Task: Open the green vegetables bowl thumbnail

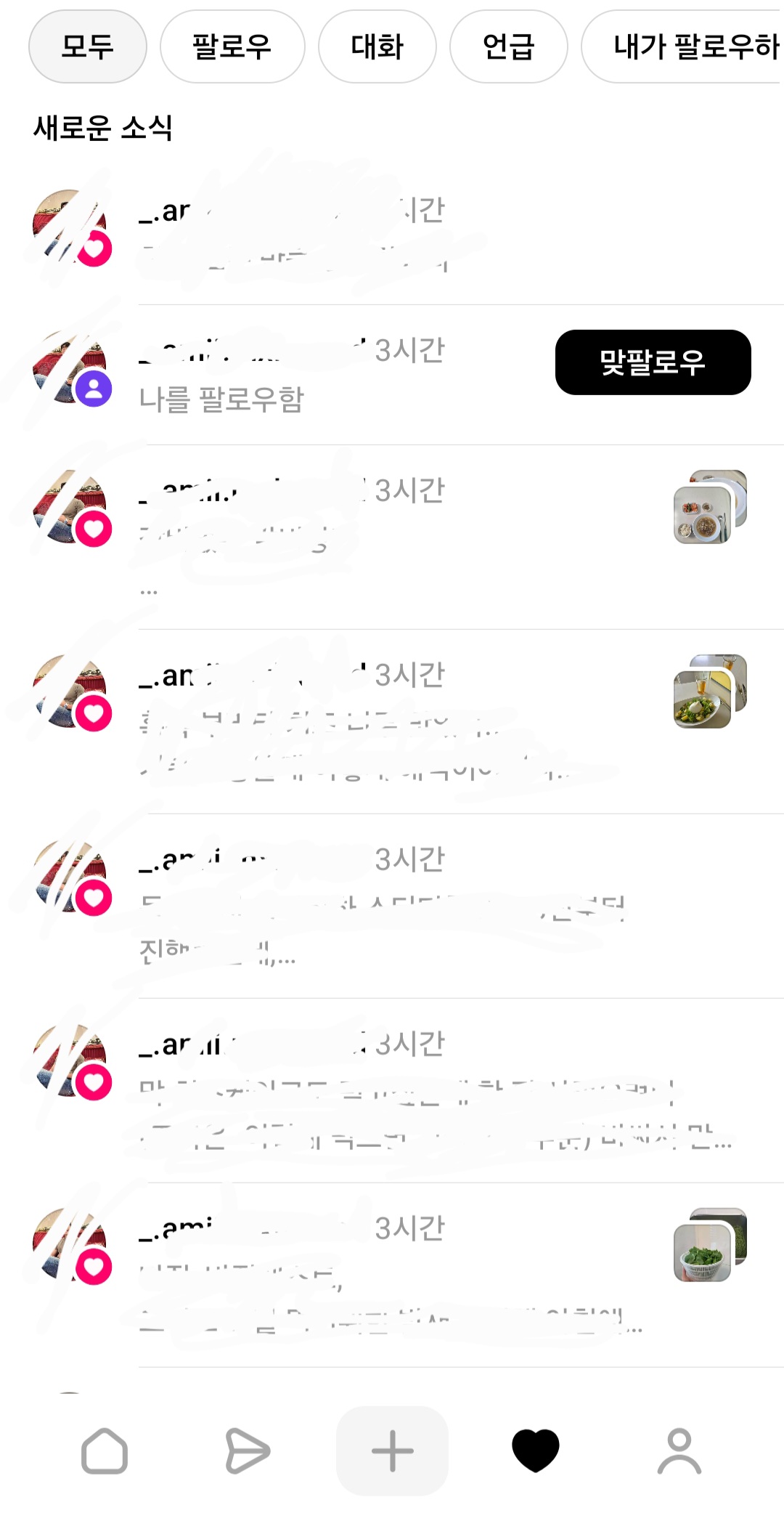Action: click(x=710, y=1245)
